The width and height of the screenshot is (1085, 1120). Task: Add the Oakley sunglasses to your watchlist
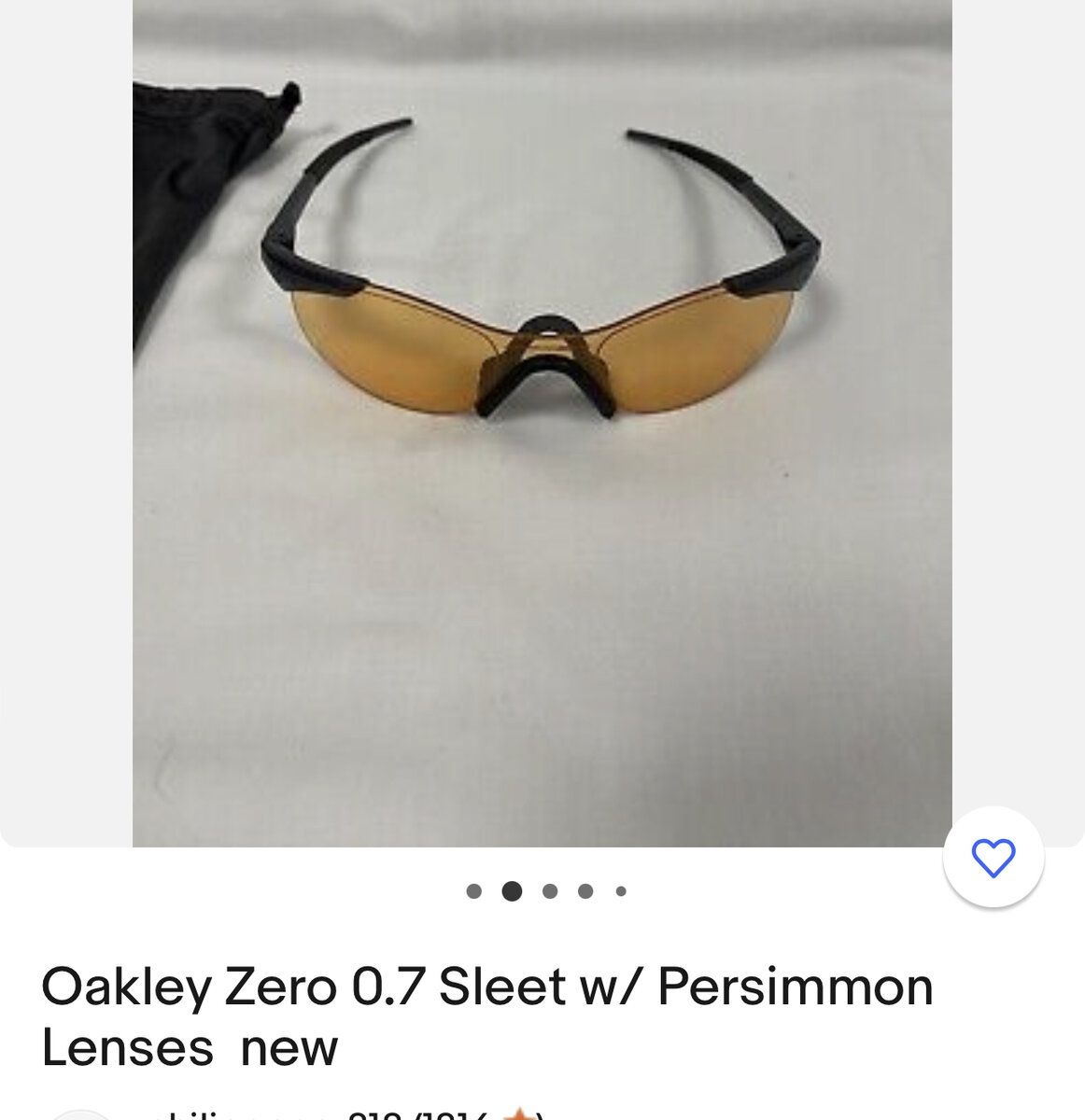pos(993,858)
